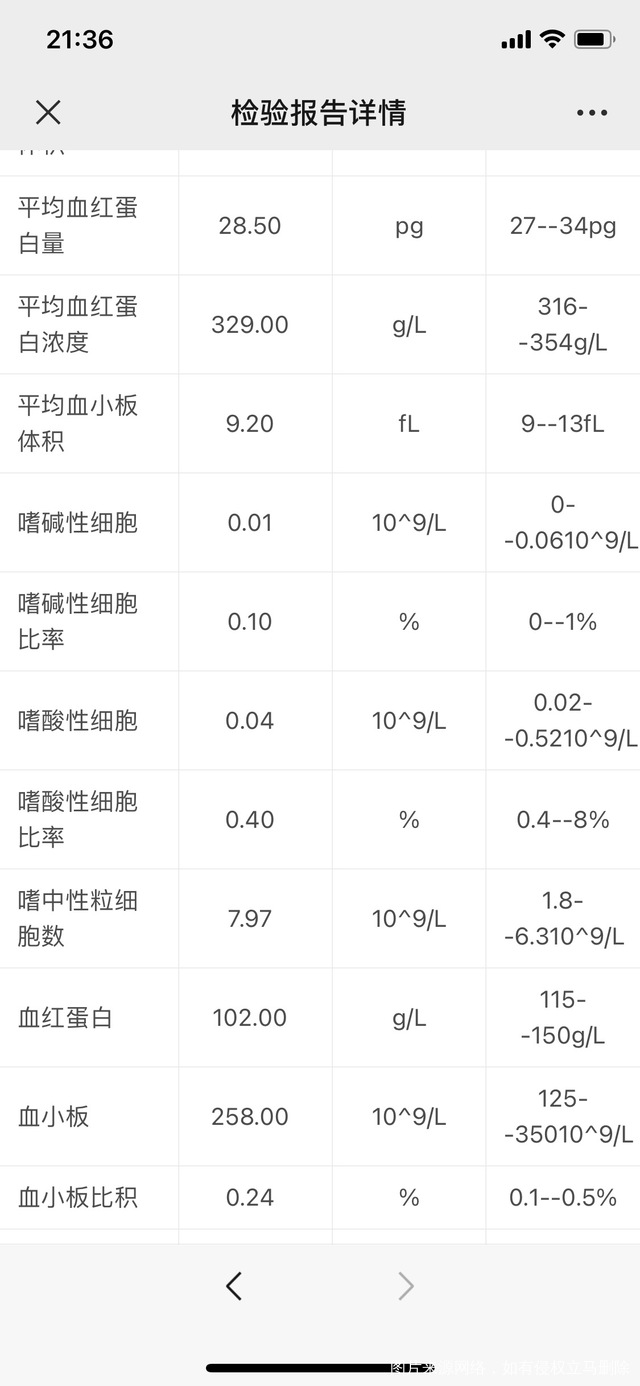Close the 检验报告详情 page
640x1386 pixels.
tap(48, 112)
